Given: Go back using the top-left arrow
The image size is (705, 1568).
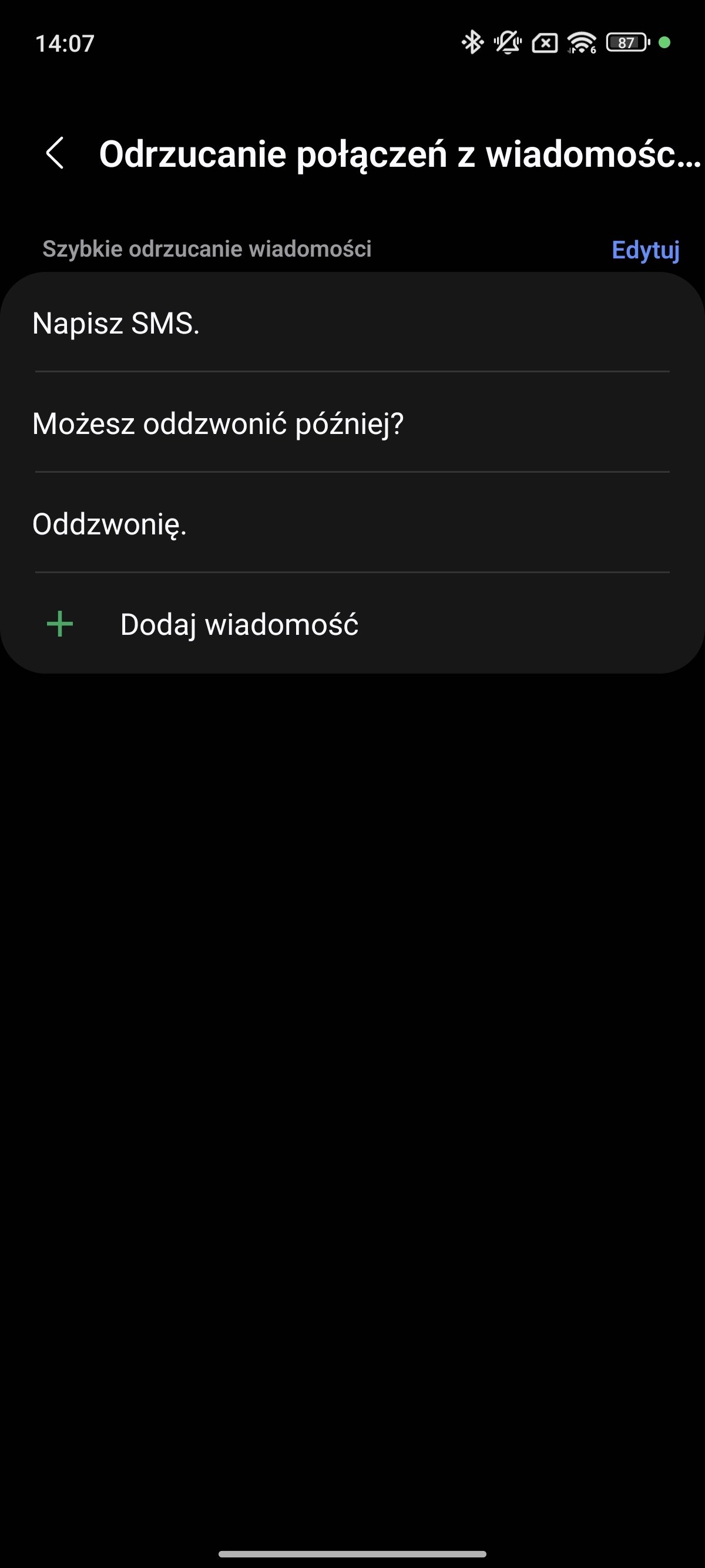Looking at the screenshot, I should coord(55,153).
